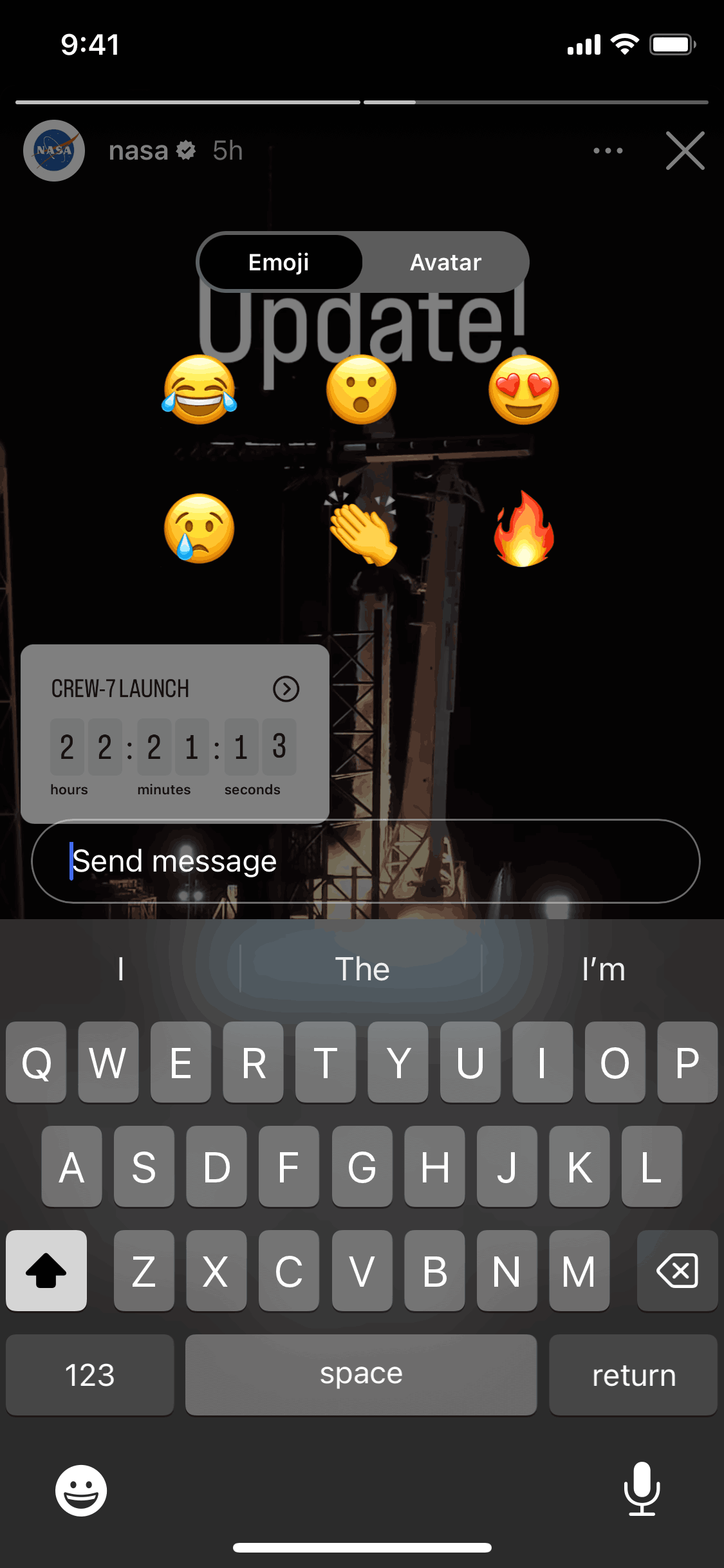Viewport: 724px width, 1568px height.
Task: Tap the backspace key
Action: pos(677,1271)
